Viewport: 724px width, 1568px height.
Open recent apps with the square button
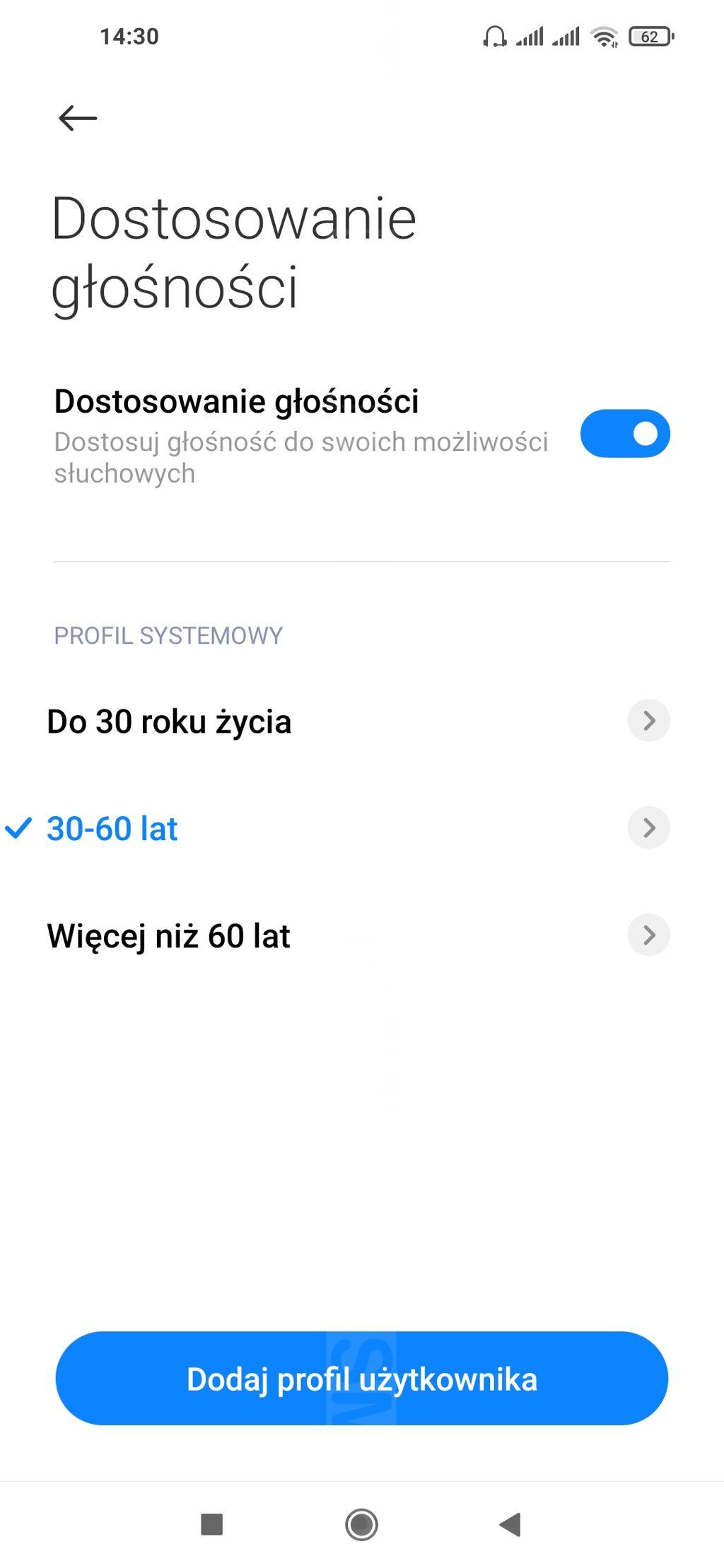coord(212,1524)
